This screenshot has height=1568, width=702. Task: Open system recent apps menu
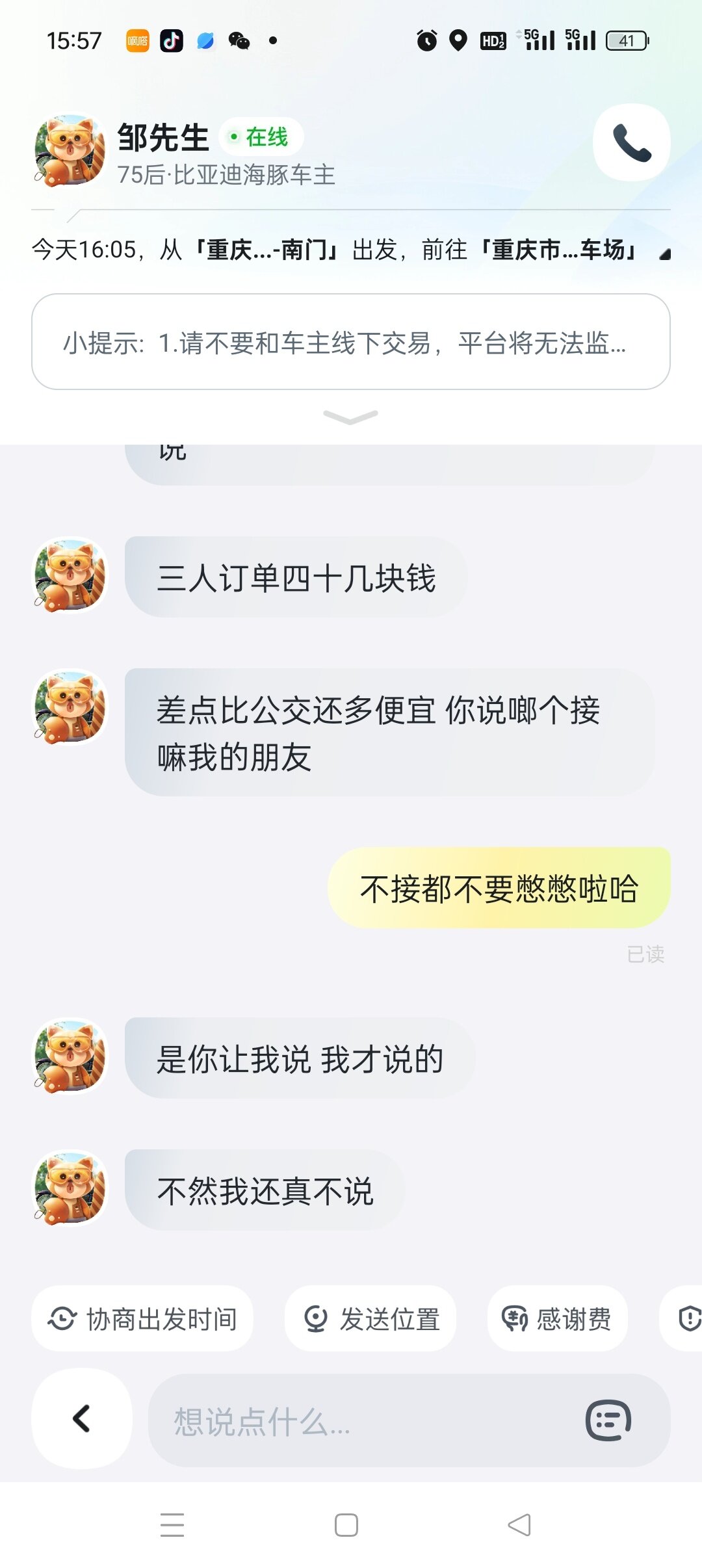pyautogui.click(x=172, y=1525)
